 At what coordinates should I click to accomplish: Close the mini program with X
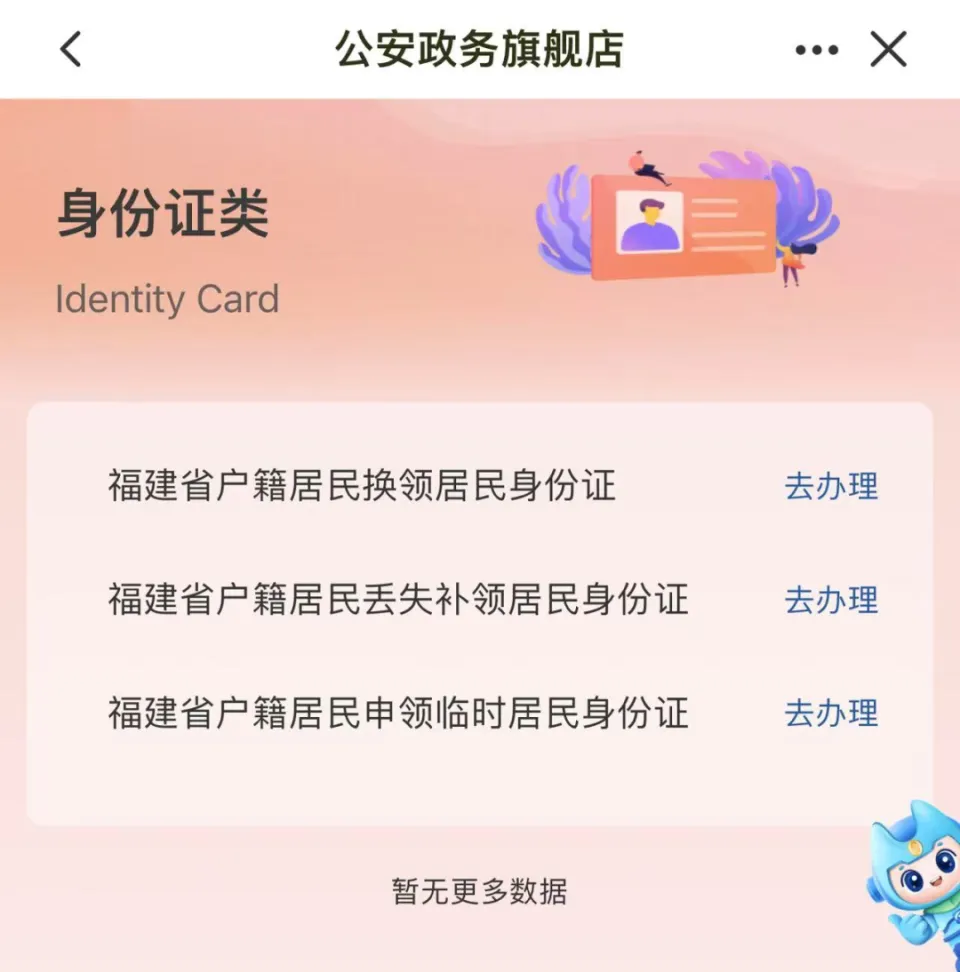click(x=888, y=49)
